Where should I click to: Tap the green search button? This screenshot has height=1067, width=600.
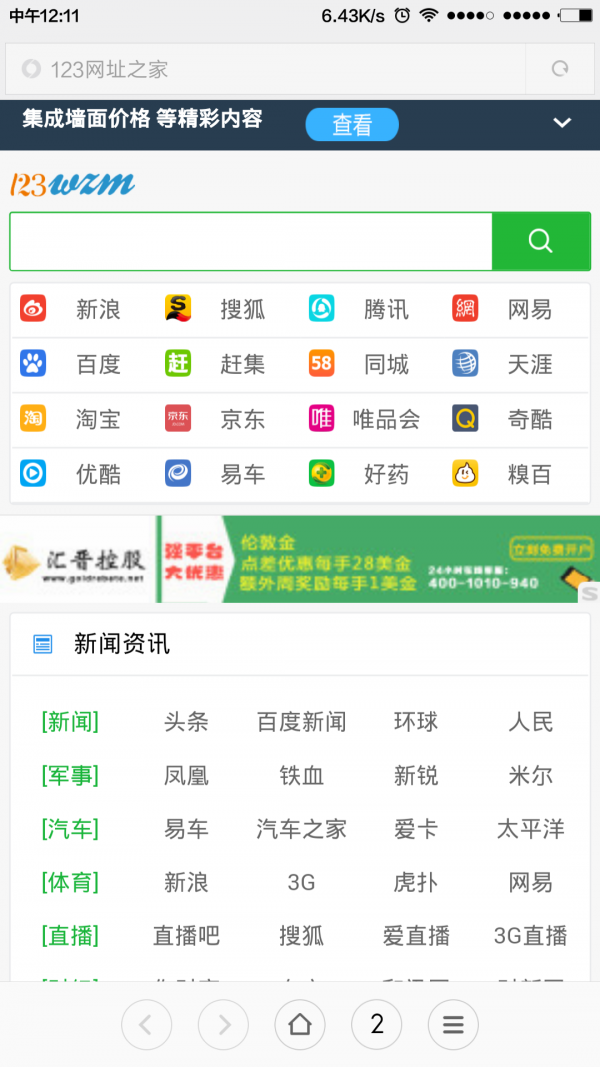[x=540, y=241]
